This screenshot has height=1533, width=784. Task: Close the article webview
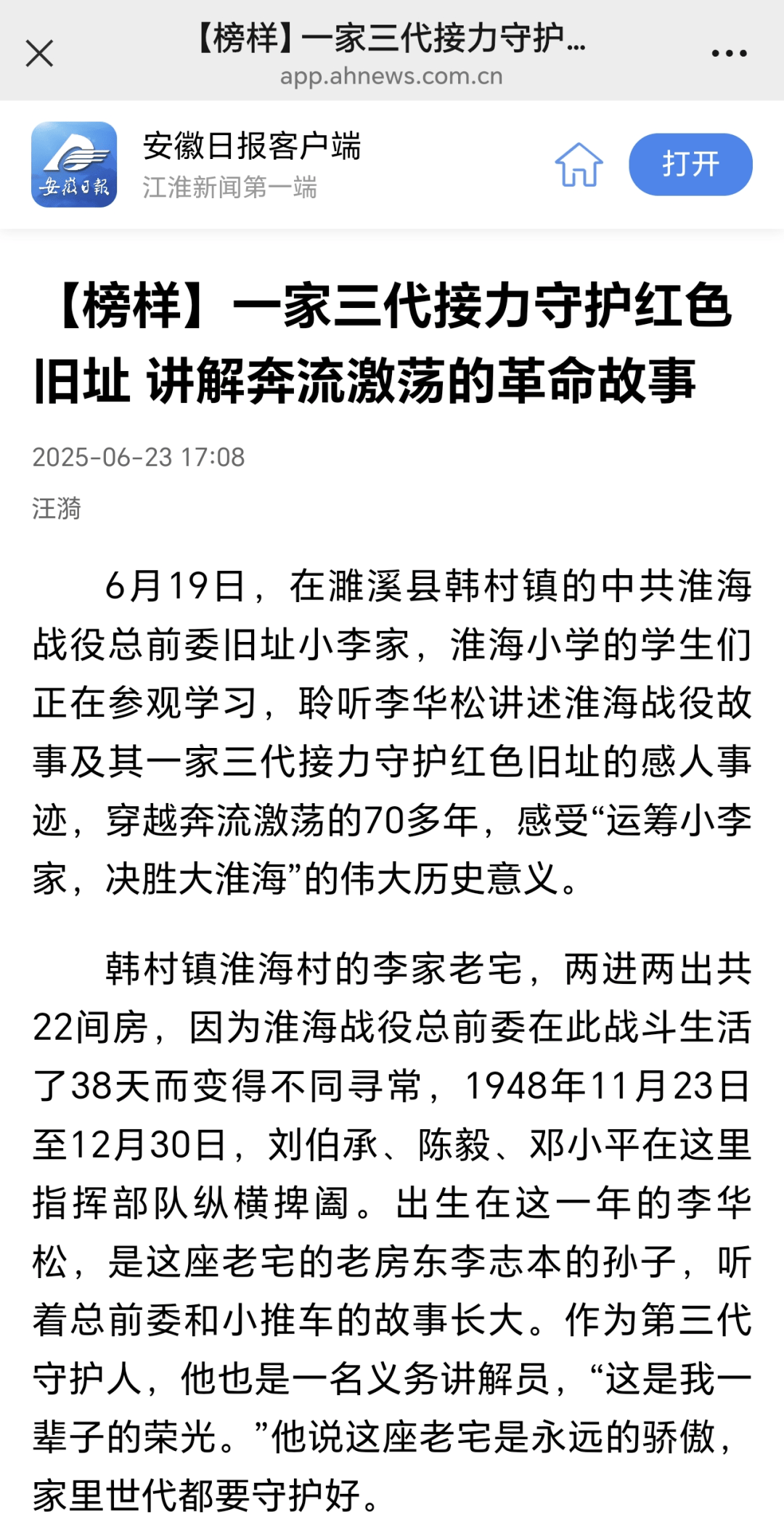coord(39,53)
